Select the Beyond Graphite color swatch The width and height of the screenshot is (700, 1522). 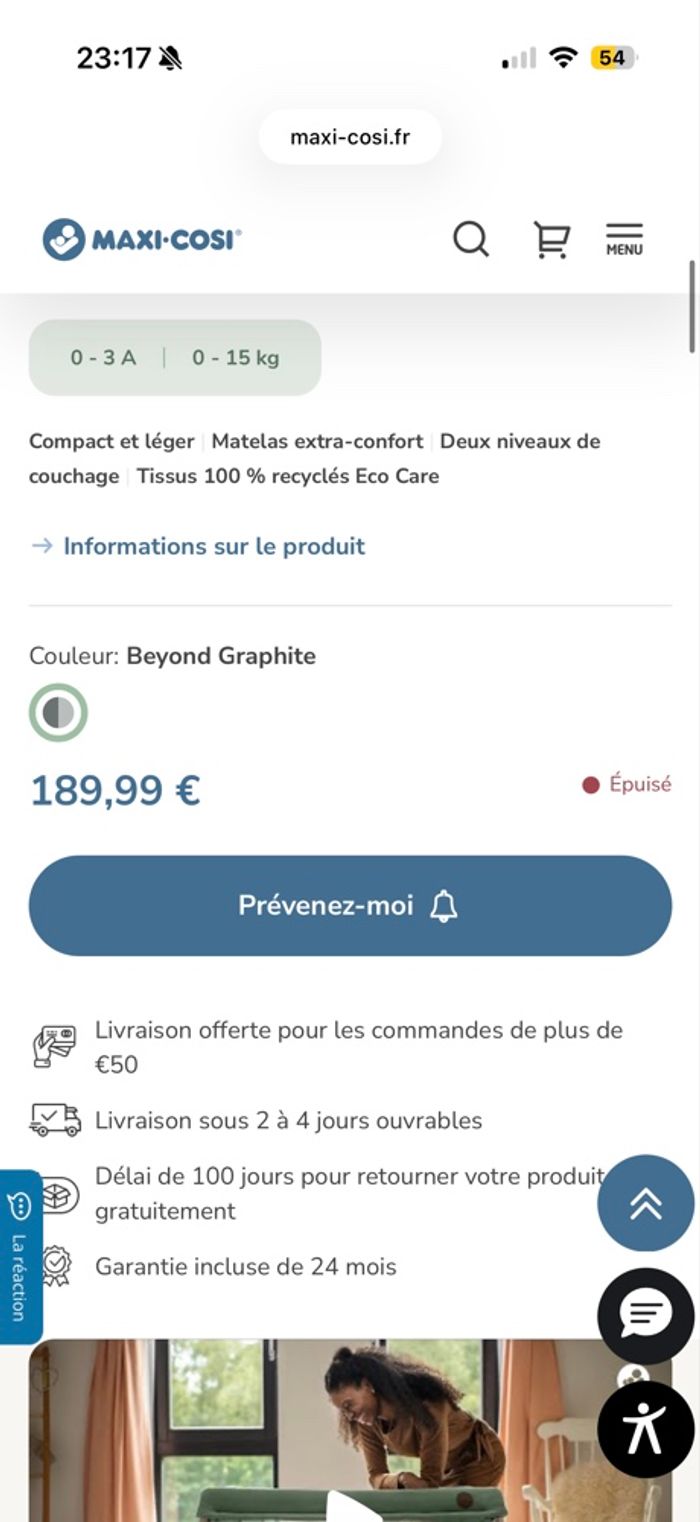58,713
